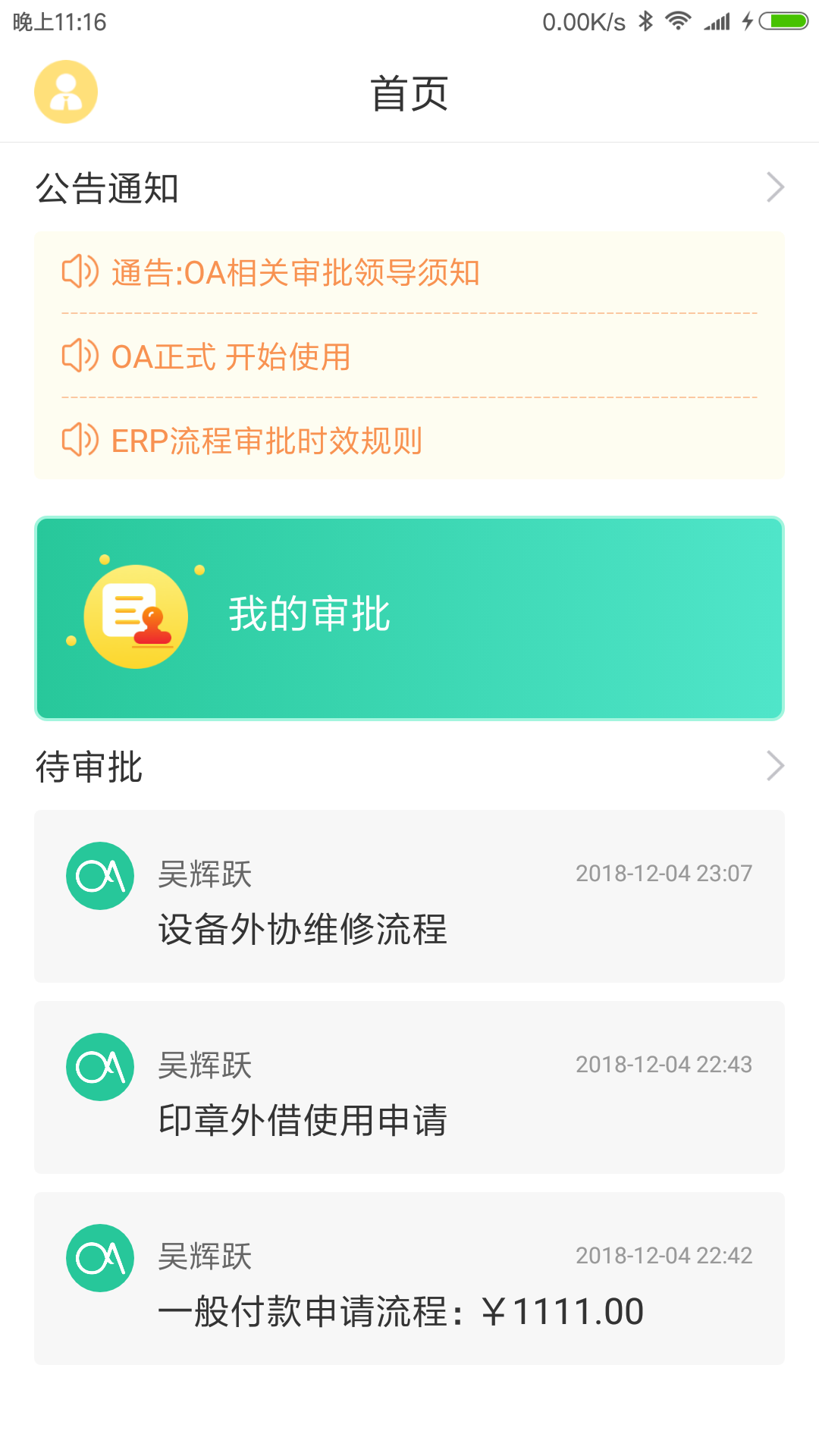View the notice ERP流程审批时效规则

pos(267,441)
